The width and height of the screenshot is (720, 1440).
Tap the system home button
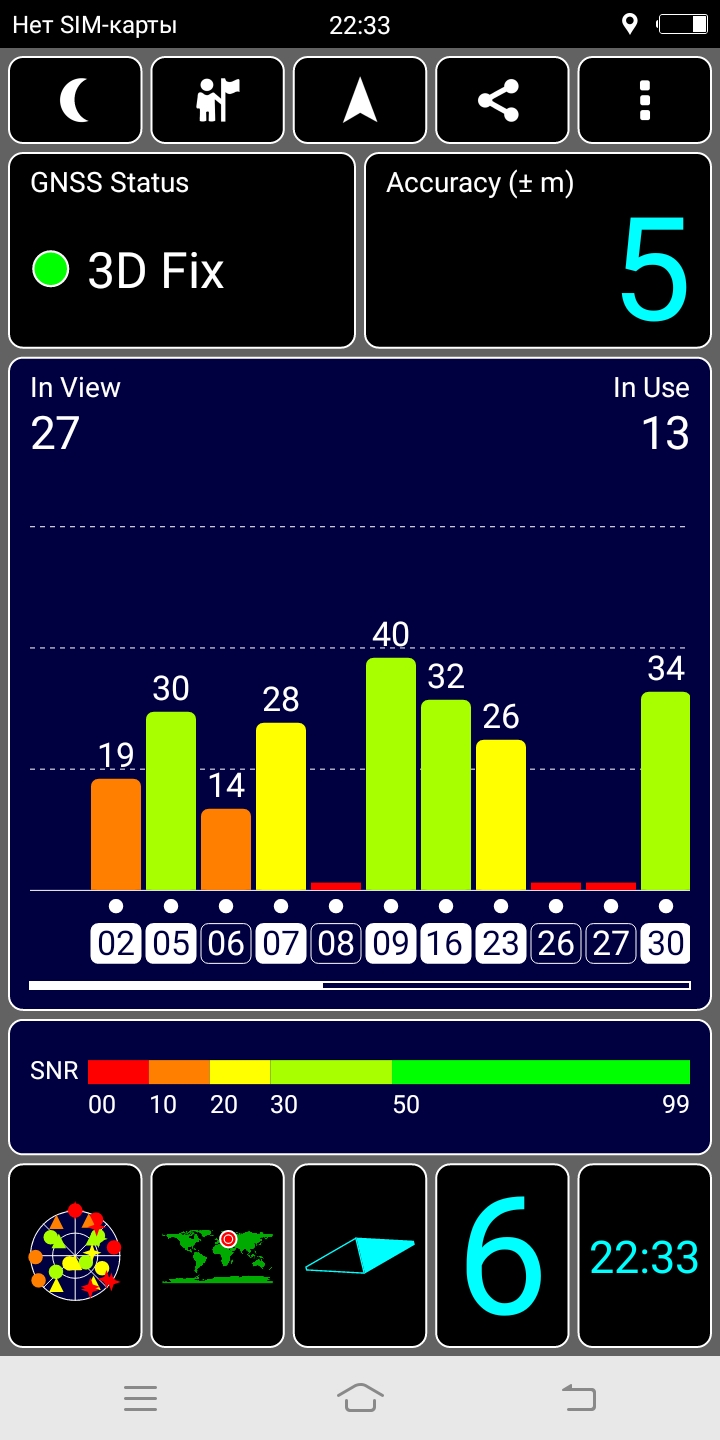point(360,1397)
